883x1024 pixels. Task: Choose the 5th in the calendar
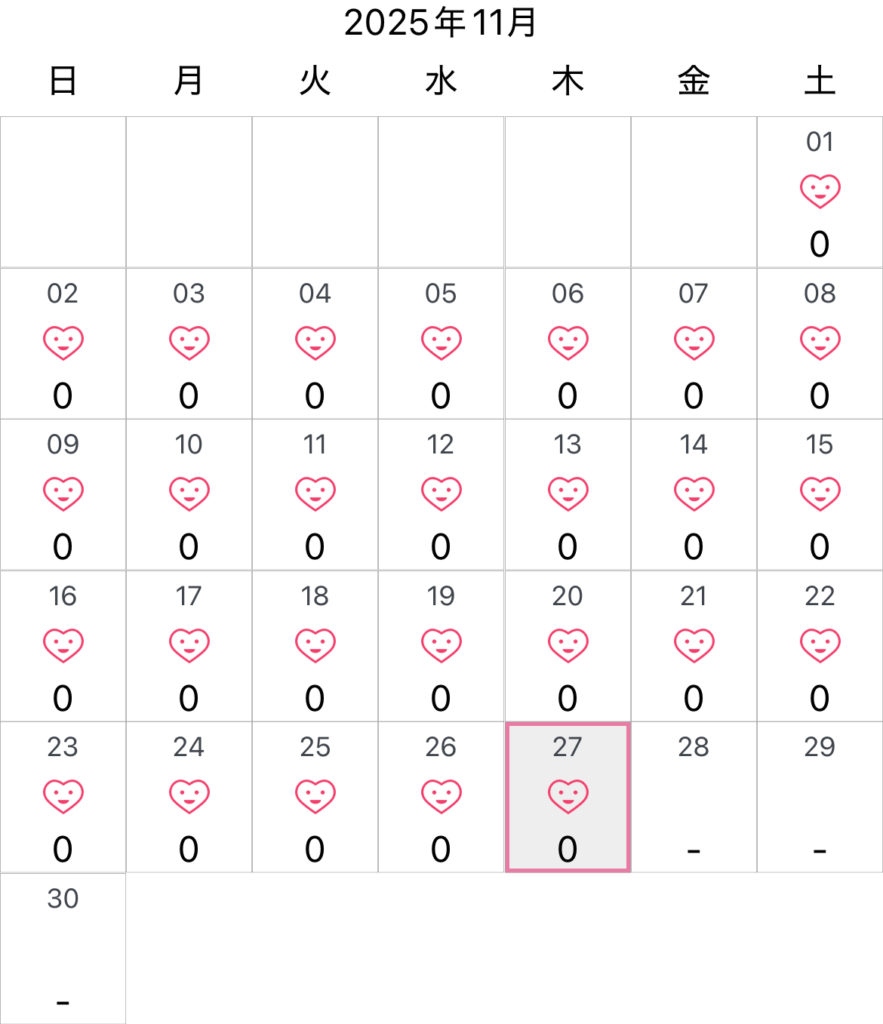(441, 344)
